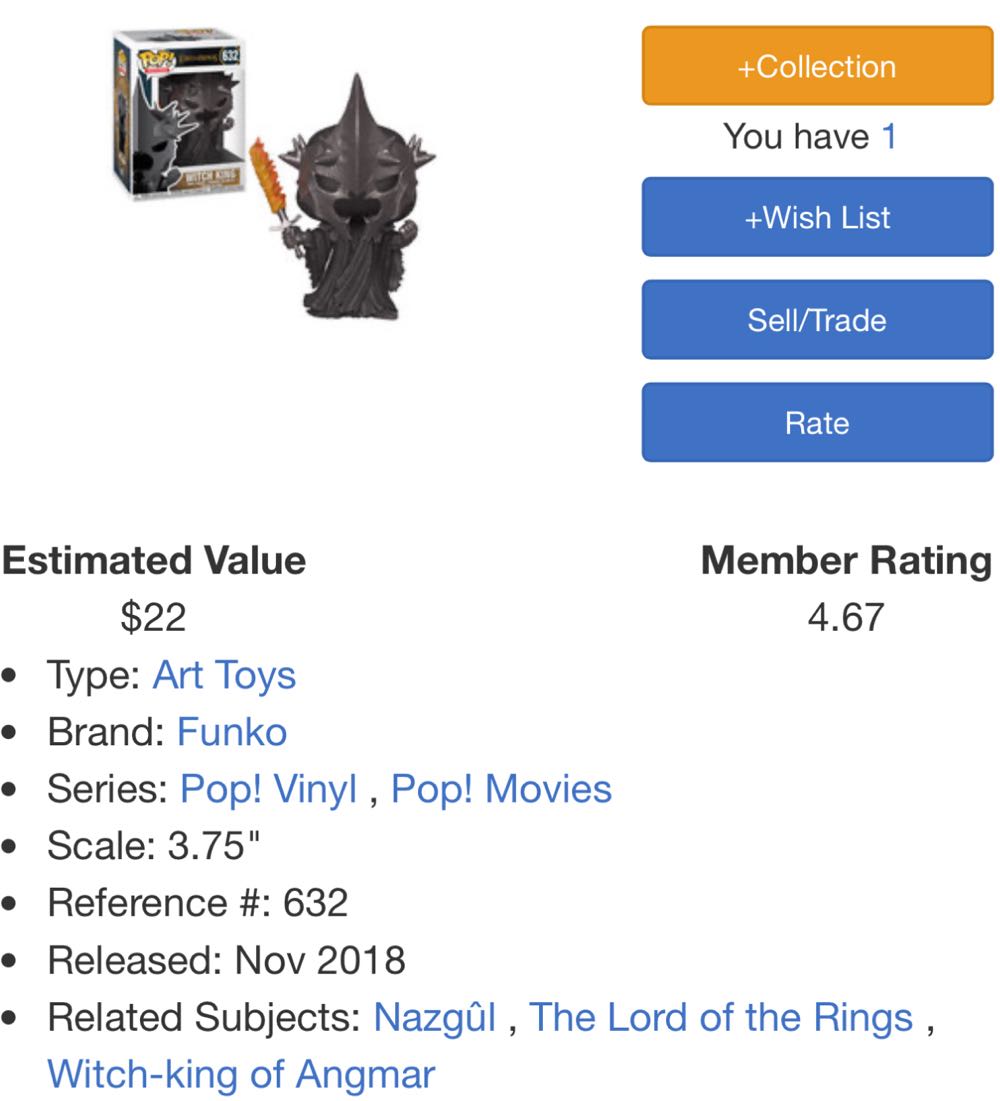Open The Lord of the Rings subject page
The image size is (1000, 1101).
[722, 1017]
